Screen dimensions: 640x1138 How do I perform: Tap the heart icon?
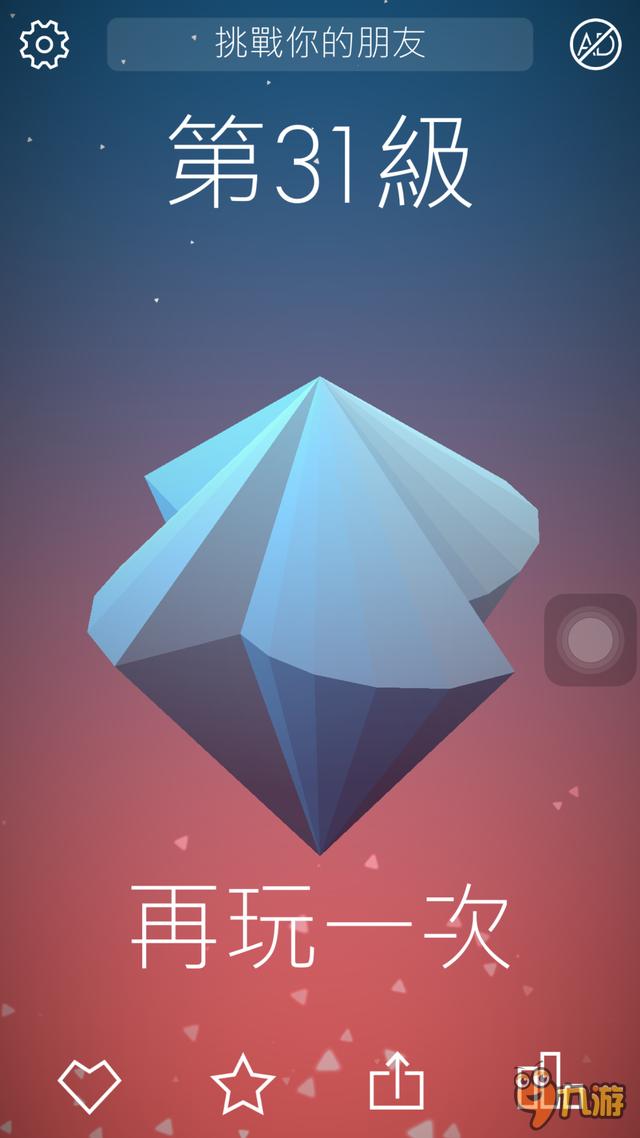point(90,1085)
